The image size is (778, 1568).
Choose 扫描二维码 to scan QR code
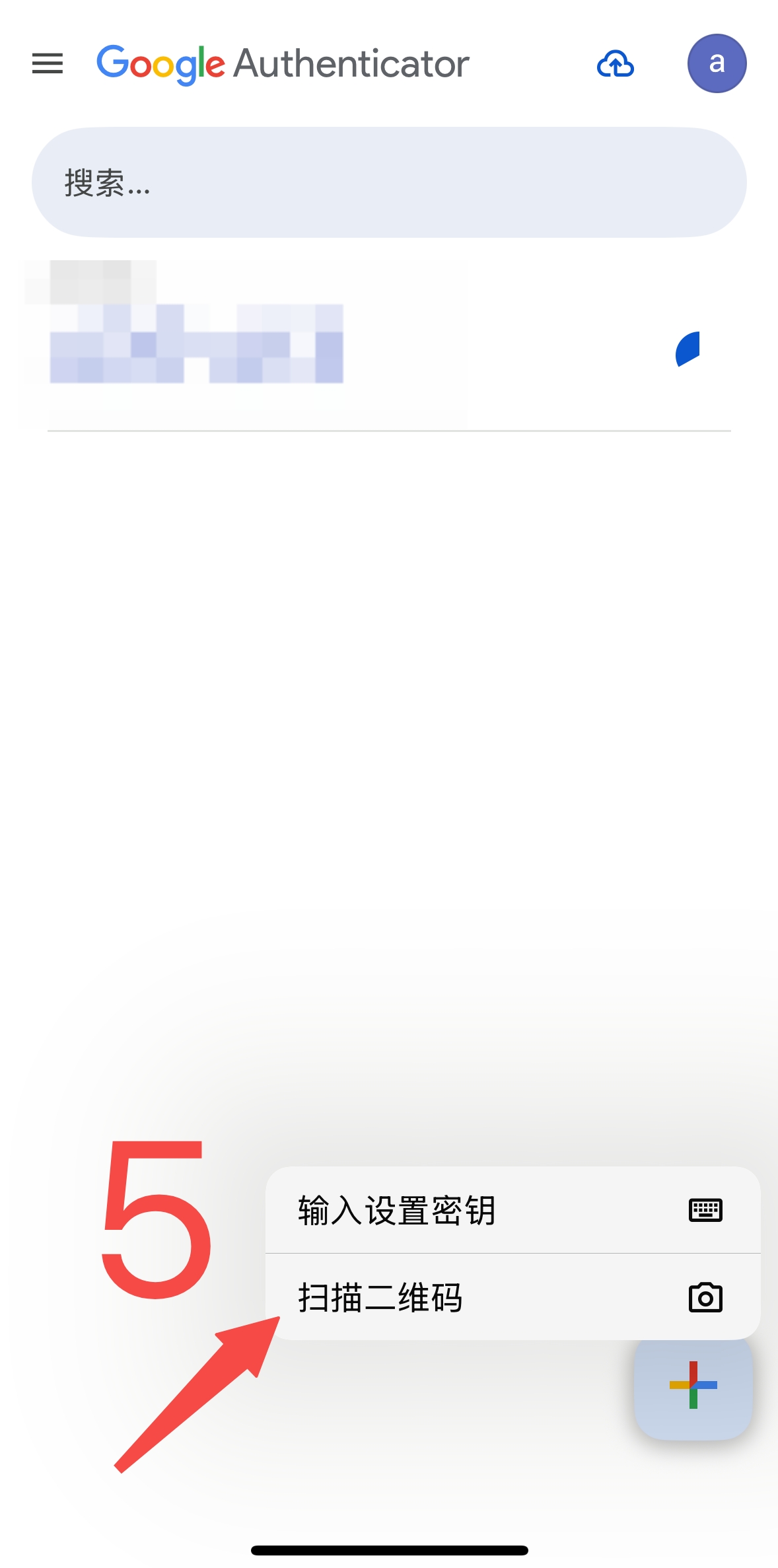coord(513,1297)
